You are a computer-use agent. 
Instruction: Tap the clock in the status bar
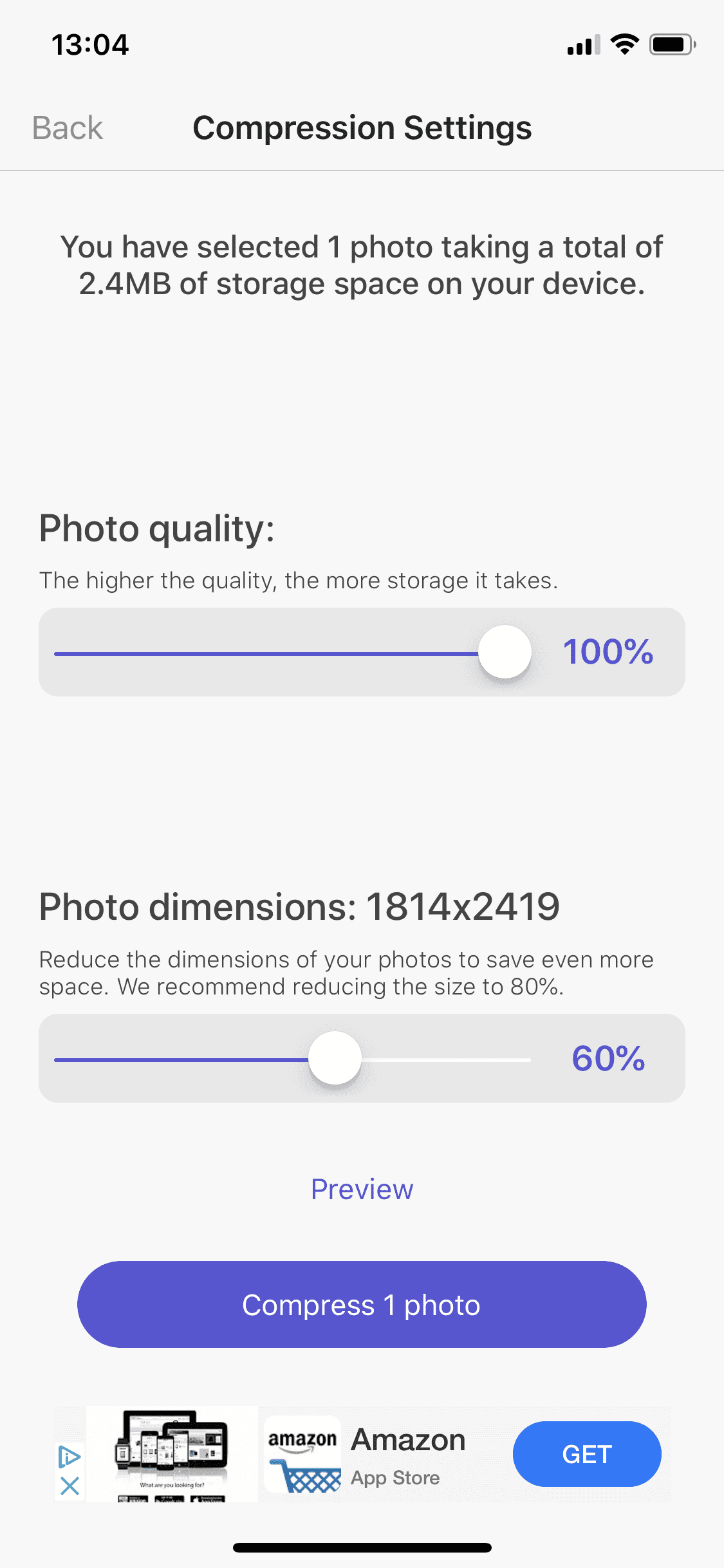coord(89,44)
